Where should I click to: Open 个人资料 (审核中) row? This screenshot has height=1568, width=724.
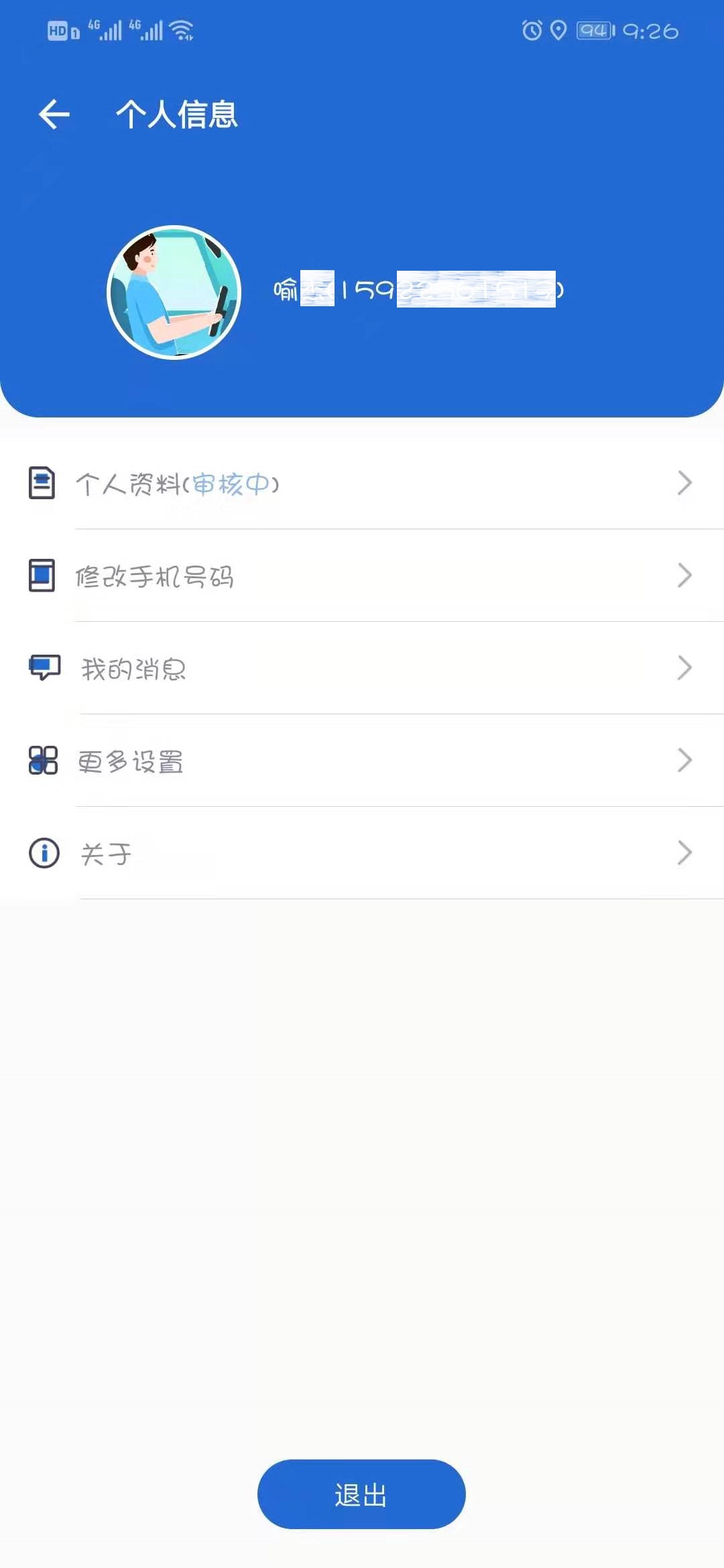point(362,483)
